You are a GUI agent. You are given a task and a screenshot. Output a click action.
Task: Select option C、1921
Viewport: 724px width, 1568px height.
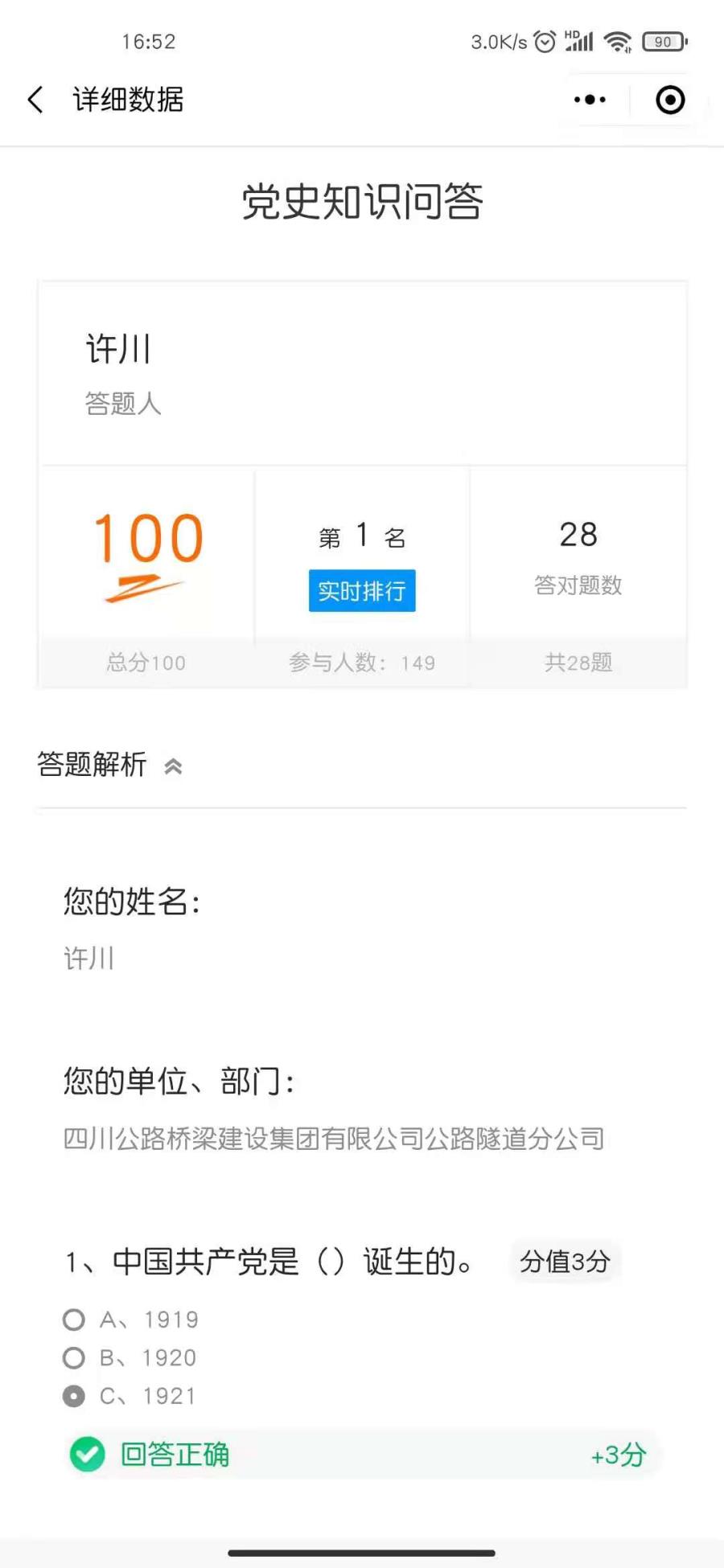tap(129, 1396)
